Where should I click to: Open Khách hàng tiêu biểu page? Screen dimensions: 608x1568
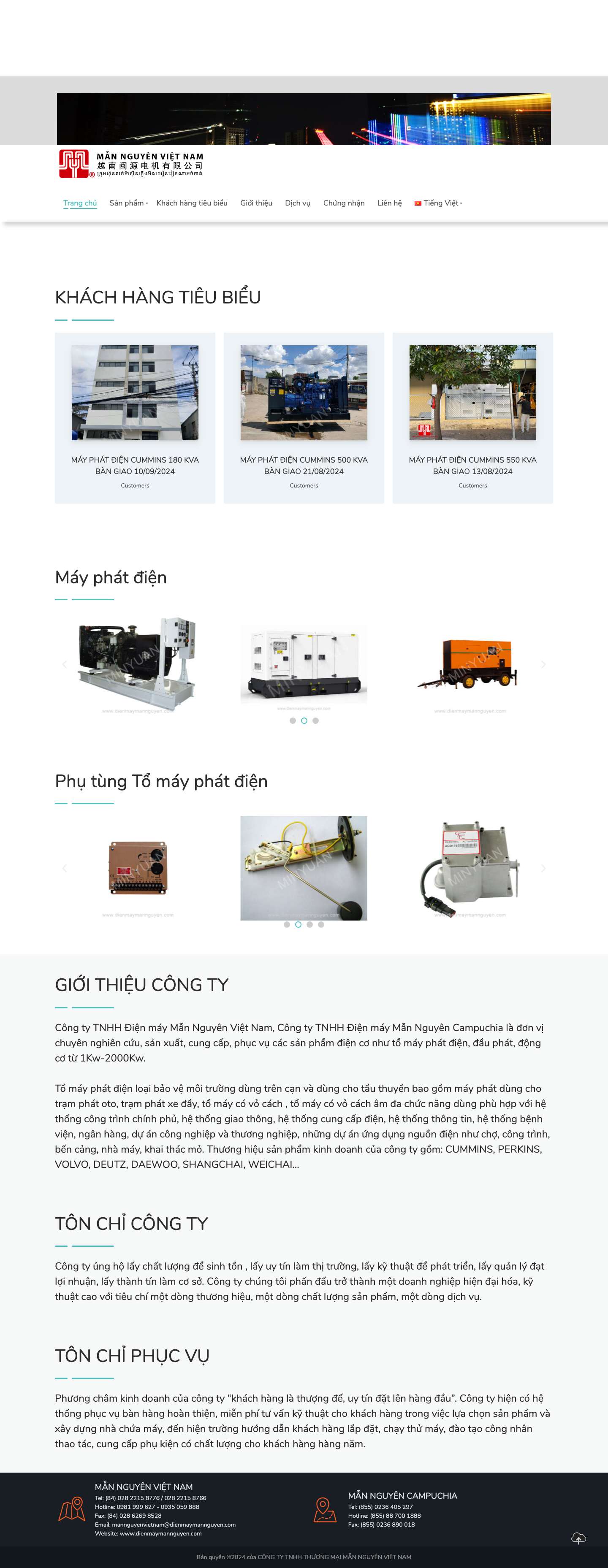pos(191,203)
